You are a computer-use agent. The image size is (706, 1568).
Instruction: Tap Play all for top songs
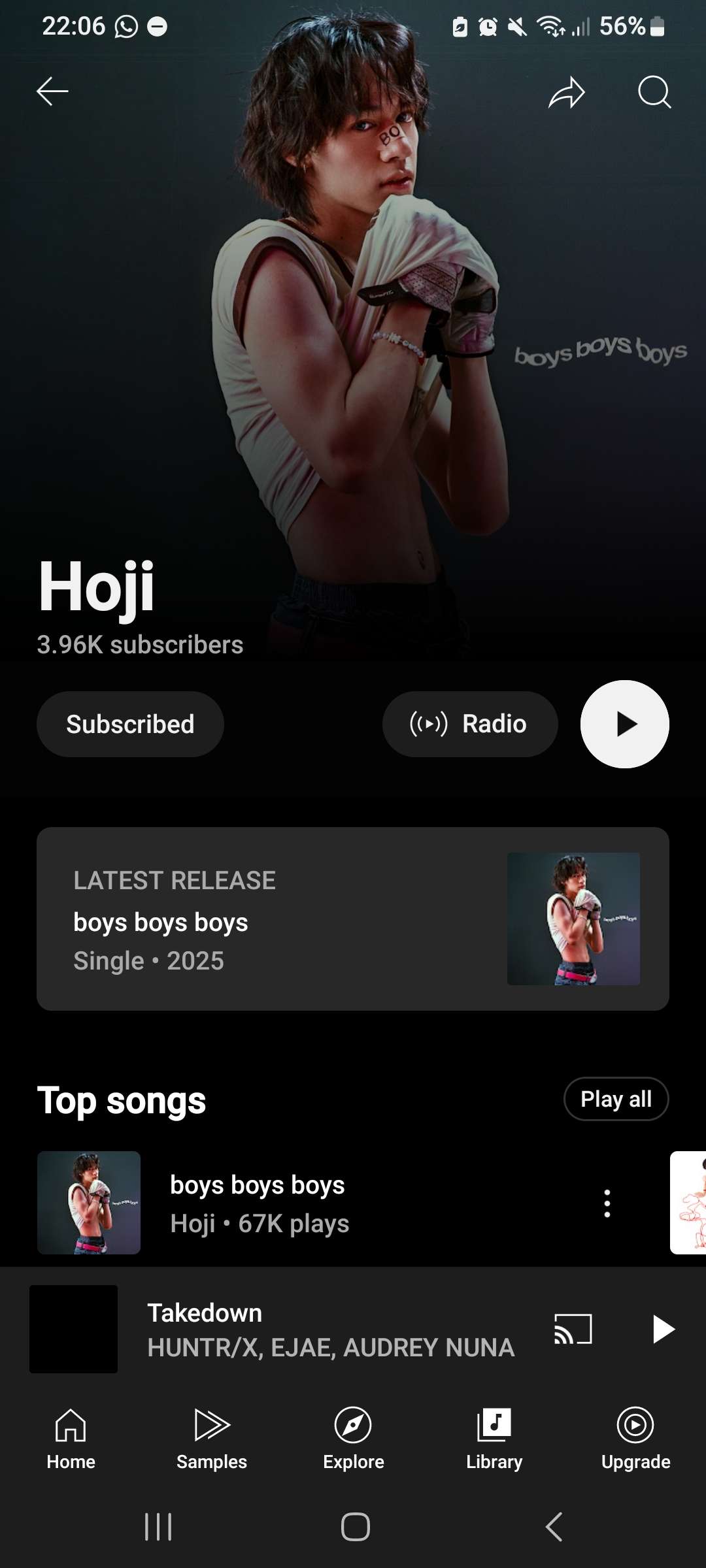click(616, 1099)
